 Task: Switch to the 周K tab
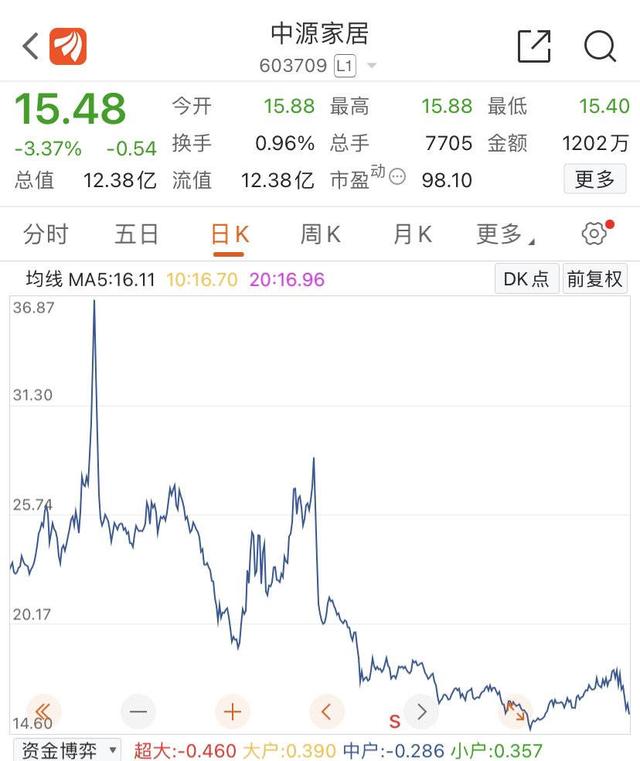[x=320, y=234]
